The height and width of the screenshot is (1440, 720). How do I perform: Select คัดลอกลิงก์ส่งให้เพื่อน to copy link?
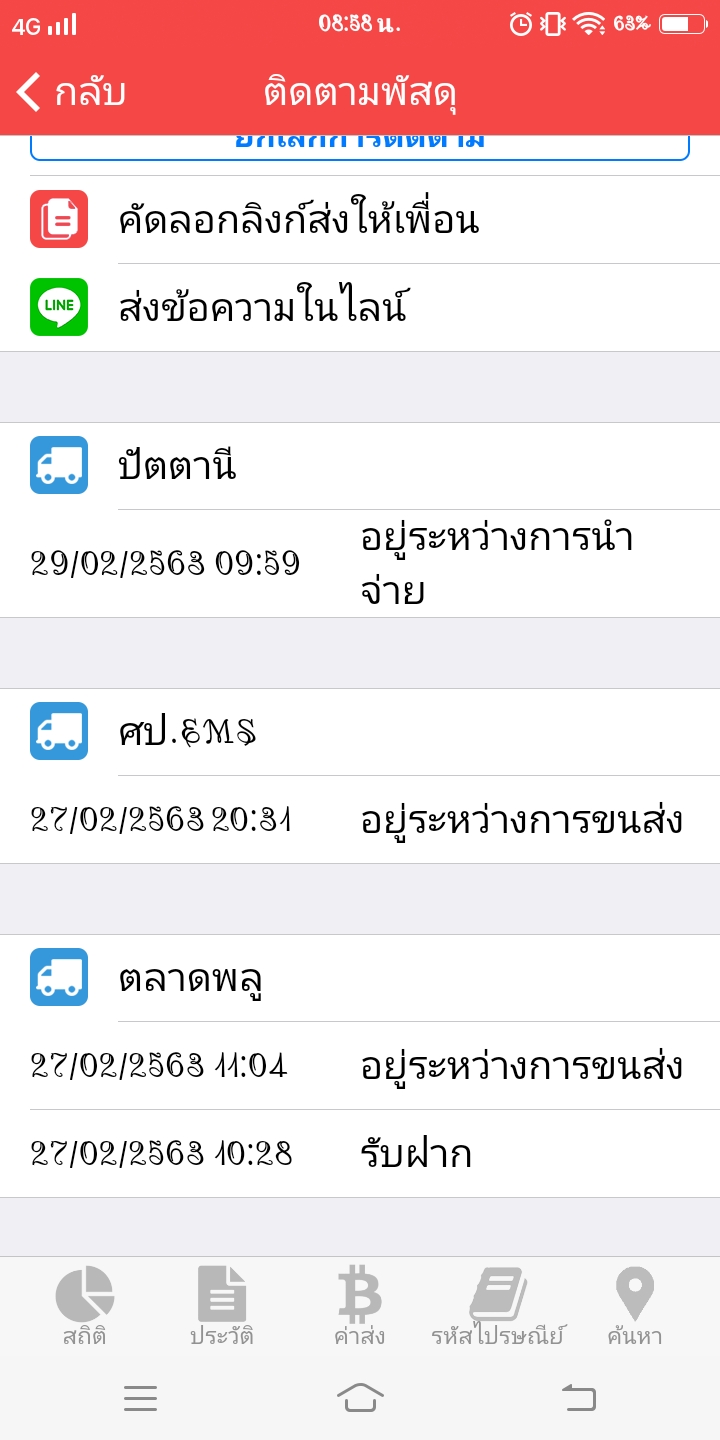pos(360,220)
